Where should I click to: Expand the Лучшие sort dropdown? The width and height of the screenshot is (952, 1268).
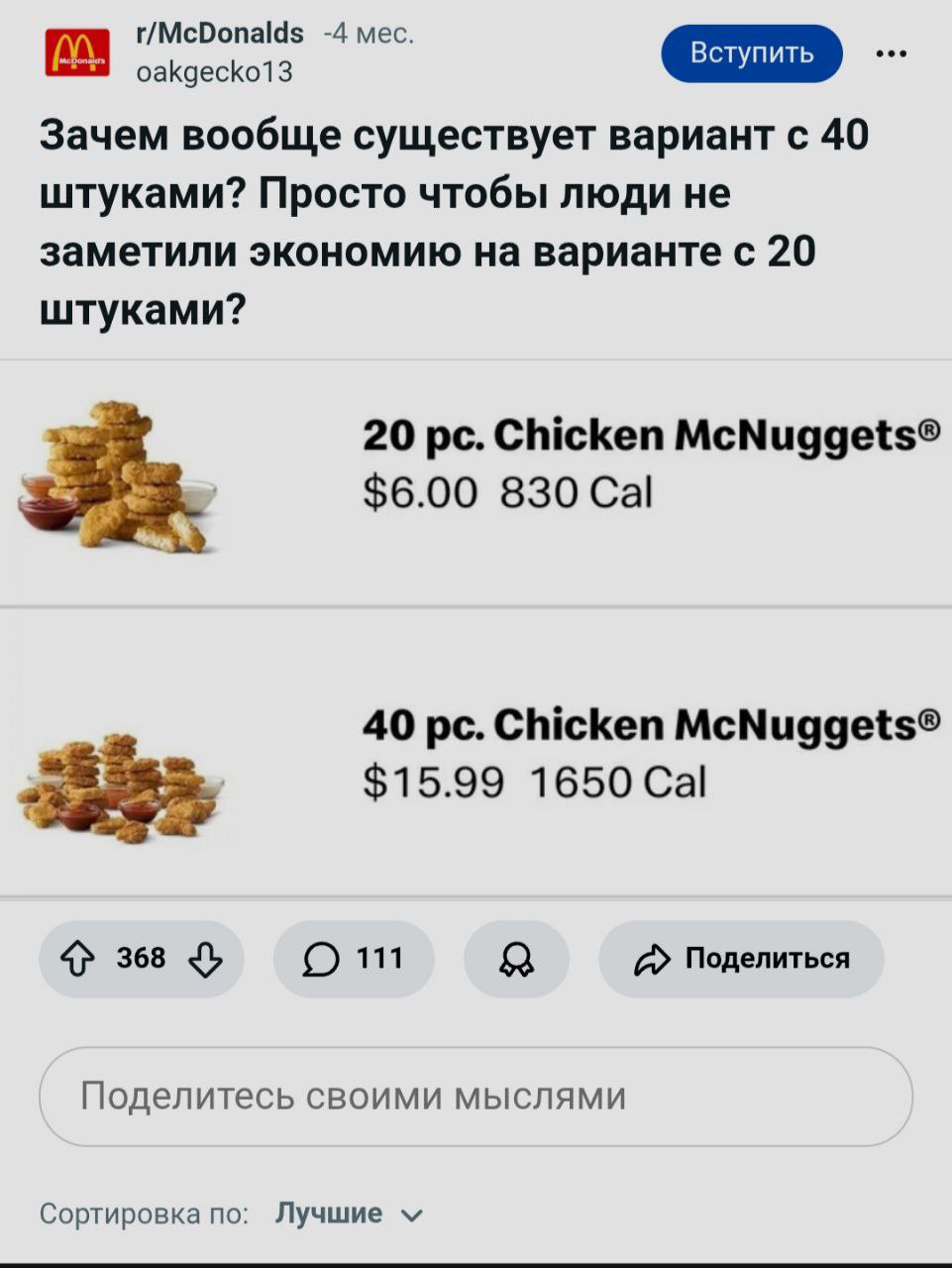point(349,1215)
